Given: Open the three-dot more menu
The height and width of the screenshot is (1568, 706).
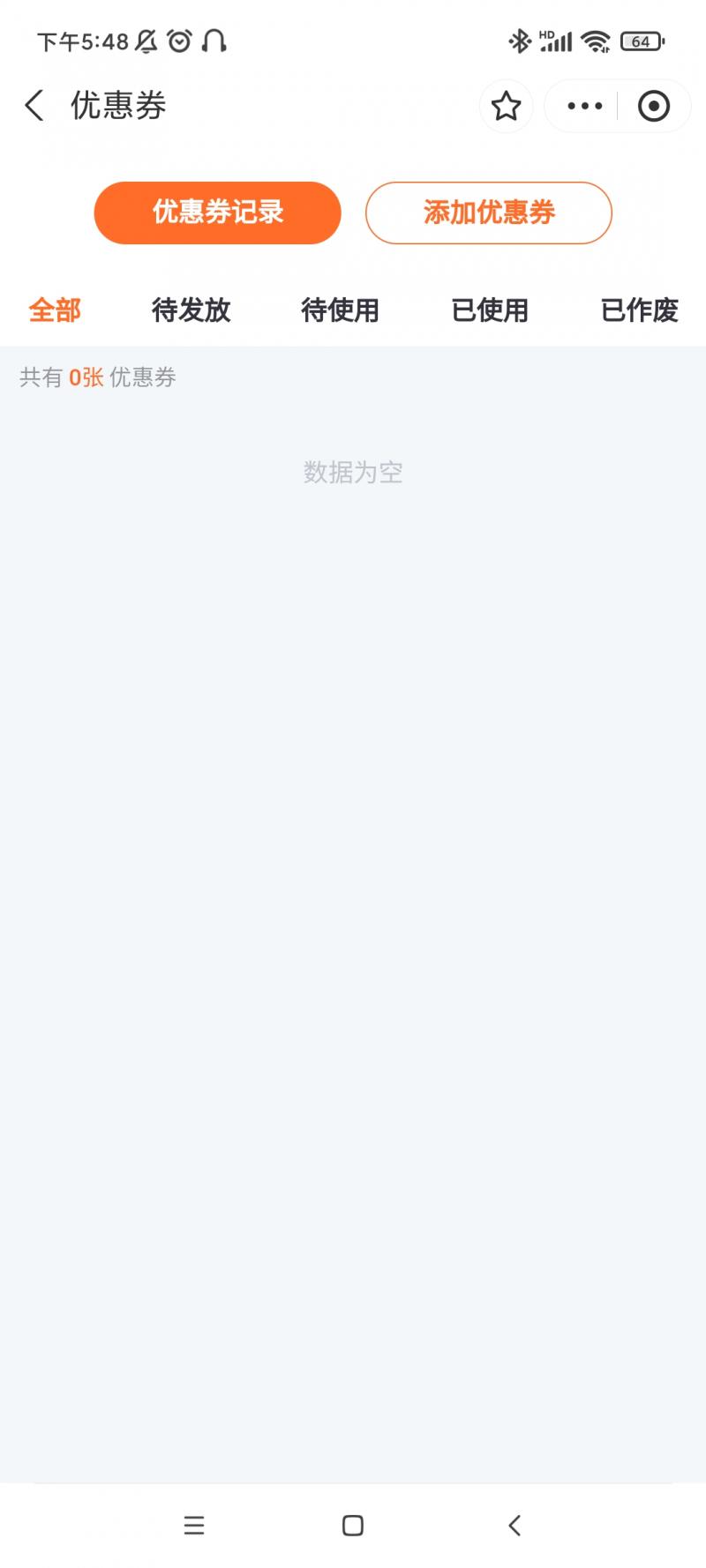Looking at the screenshot, I should (584, 107).
